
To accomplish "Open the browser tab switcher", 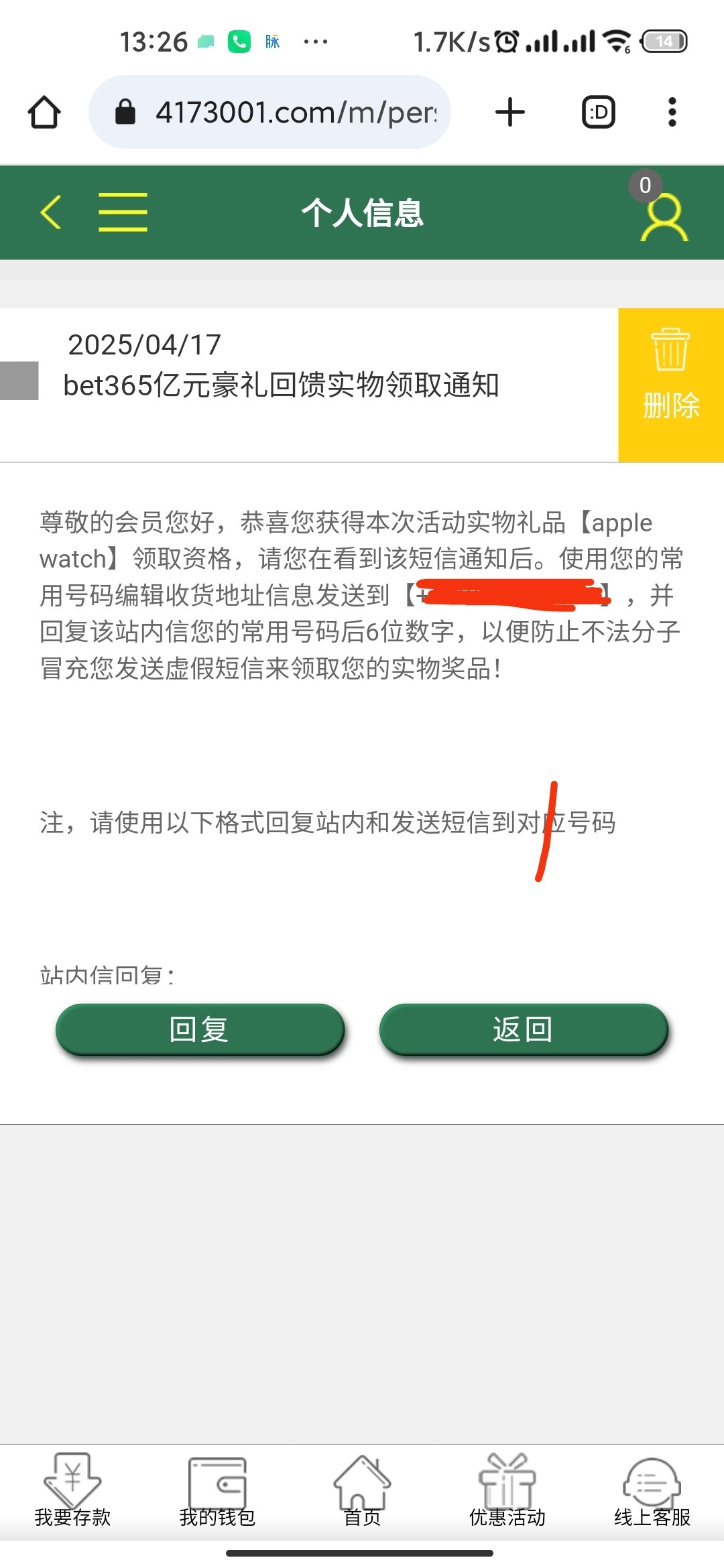I will [598, 112].
